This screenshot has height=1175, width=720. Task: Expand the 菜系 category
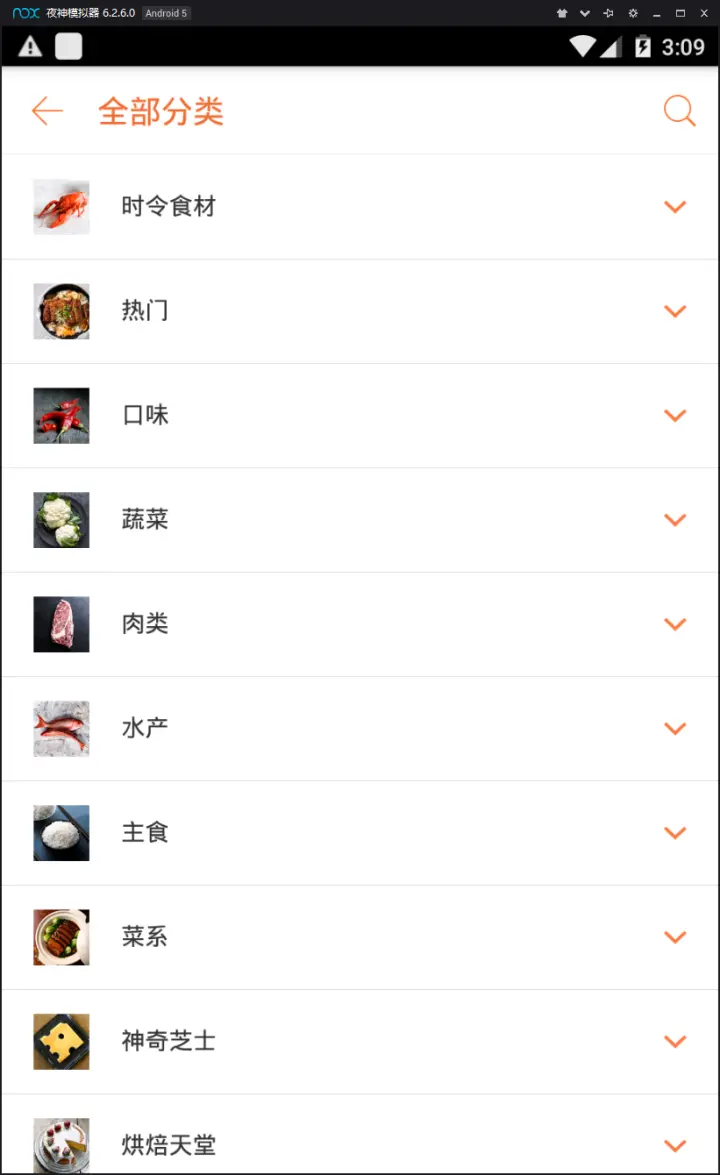click(x=675, y=937)
